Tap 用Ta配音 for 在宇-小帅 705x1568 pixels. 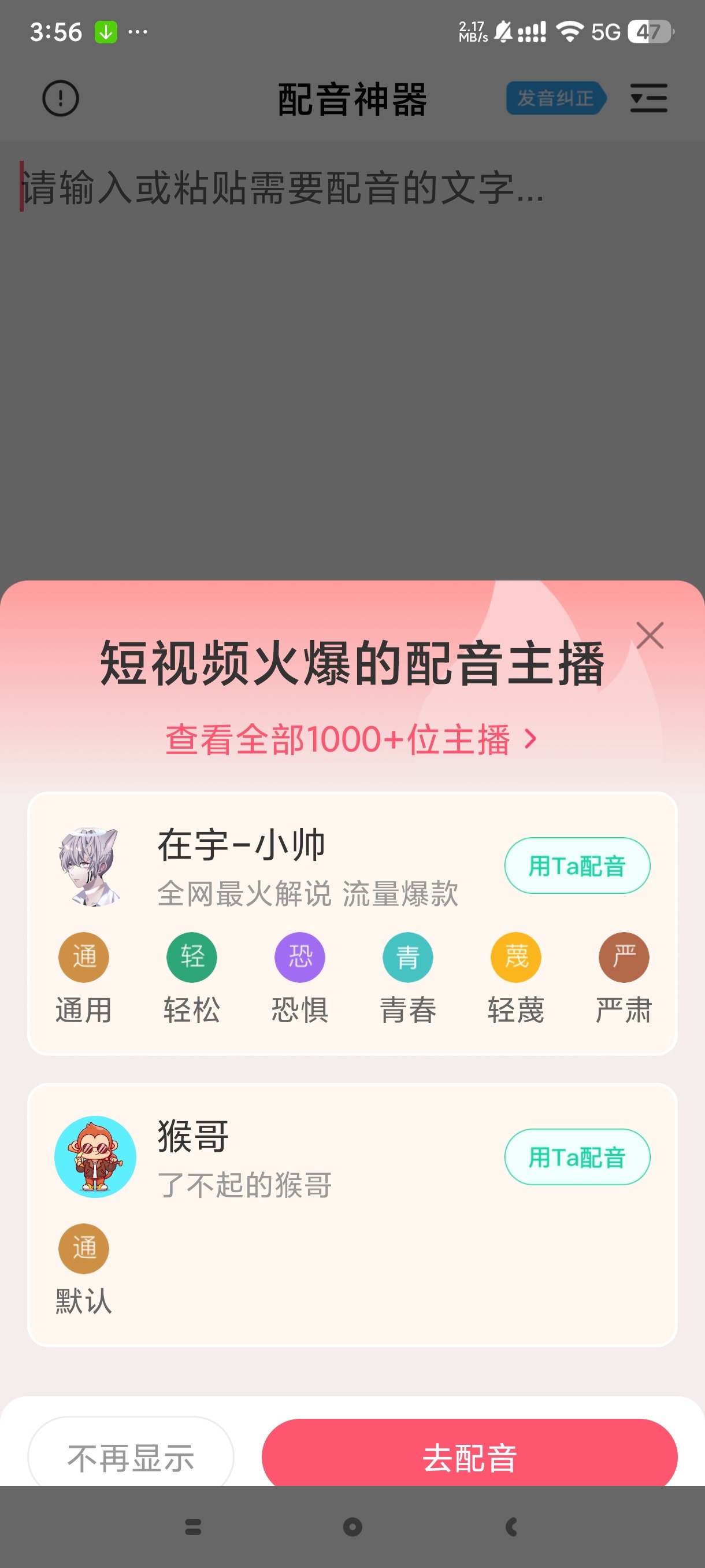click(577, 865)
